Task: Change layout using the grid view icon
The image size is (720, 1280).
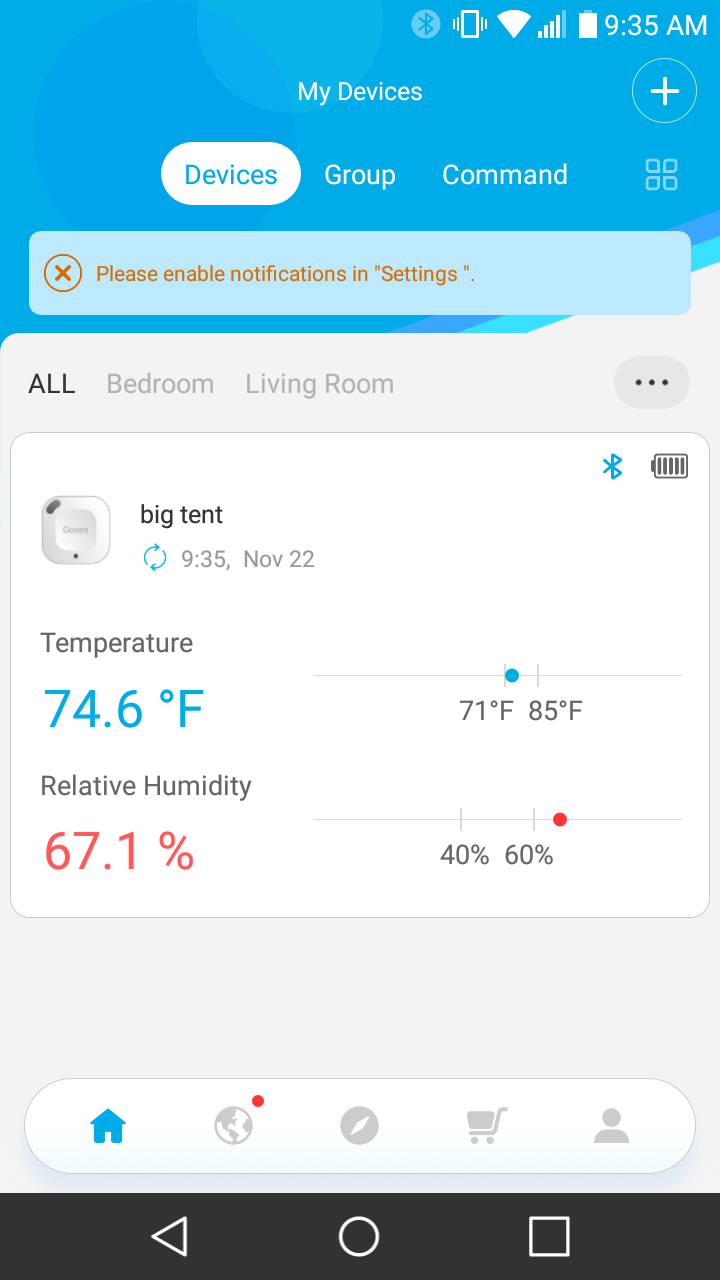Action: [661, 175]
